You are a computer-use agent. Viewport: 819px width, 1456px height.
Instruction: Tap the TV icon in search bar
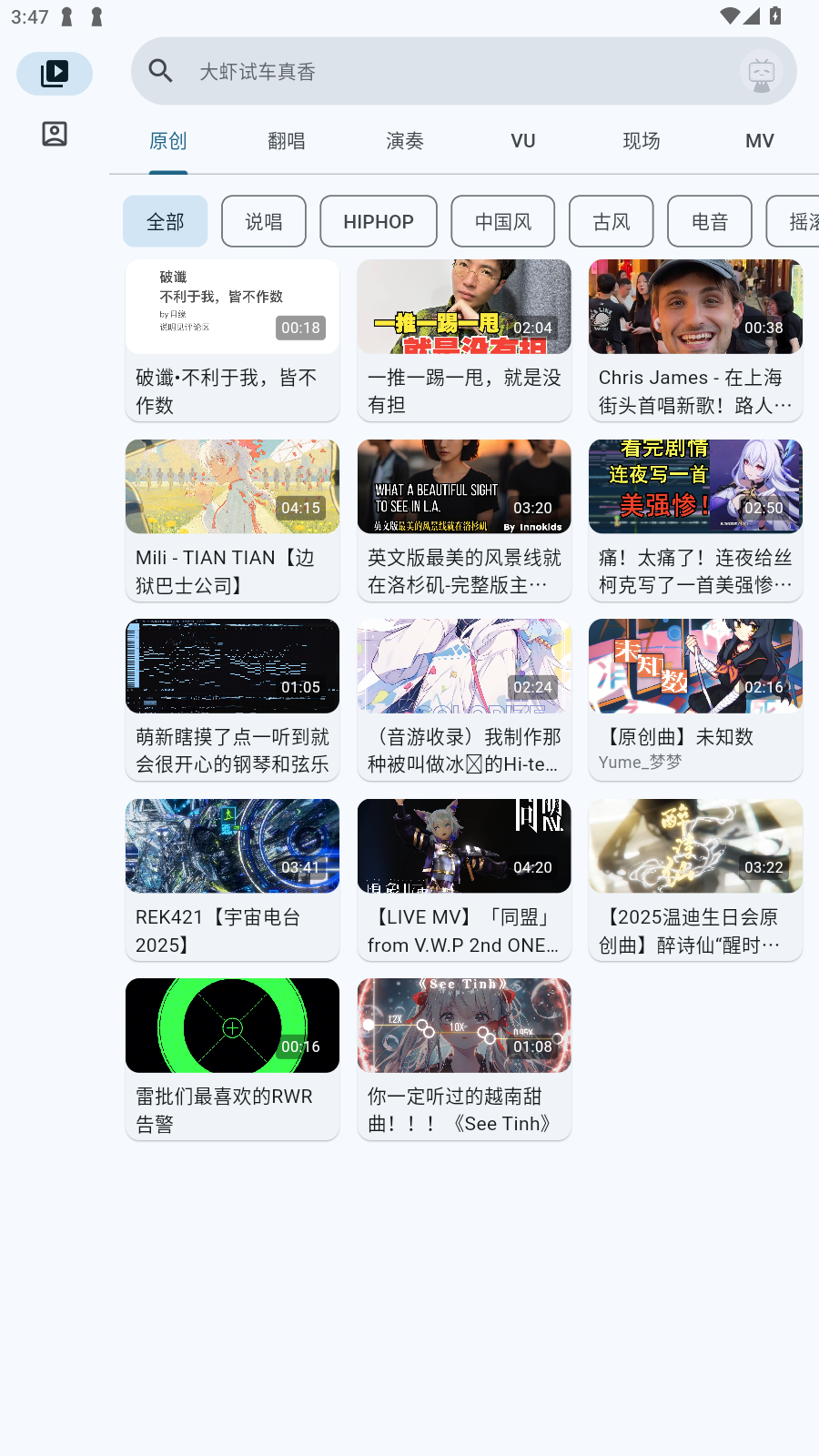coord(761,72)
